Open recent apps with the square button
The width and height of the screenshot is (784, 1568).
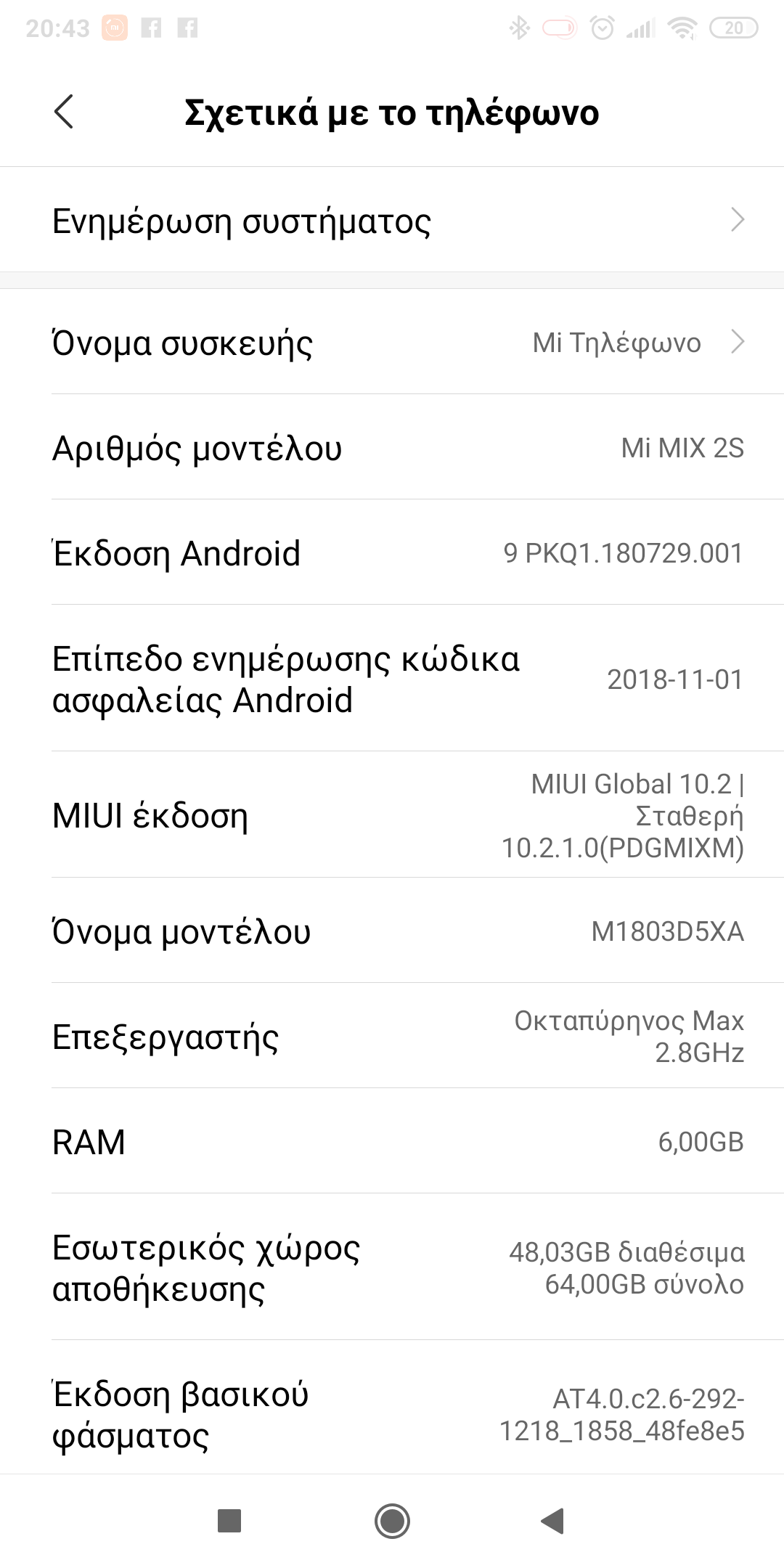point(229,1520)
